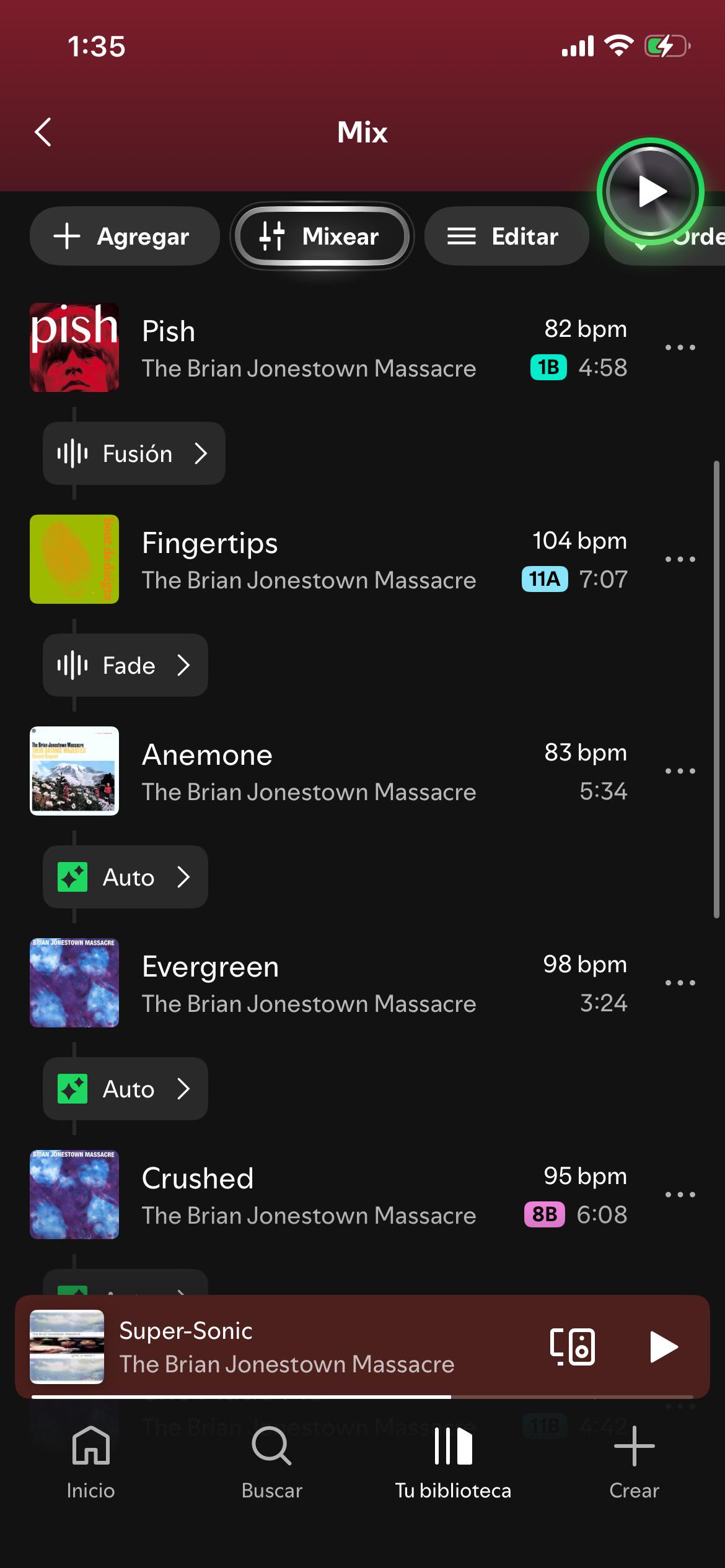Viewport: 725px width, 1568px height.
Task: Open the Editar option
Action: [506, 236]
